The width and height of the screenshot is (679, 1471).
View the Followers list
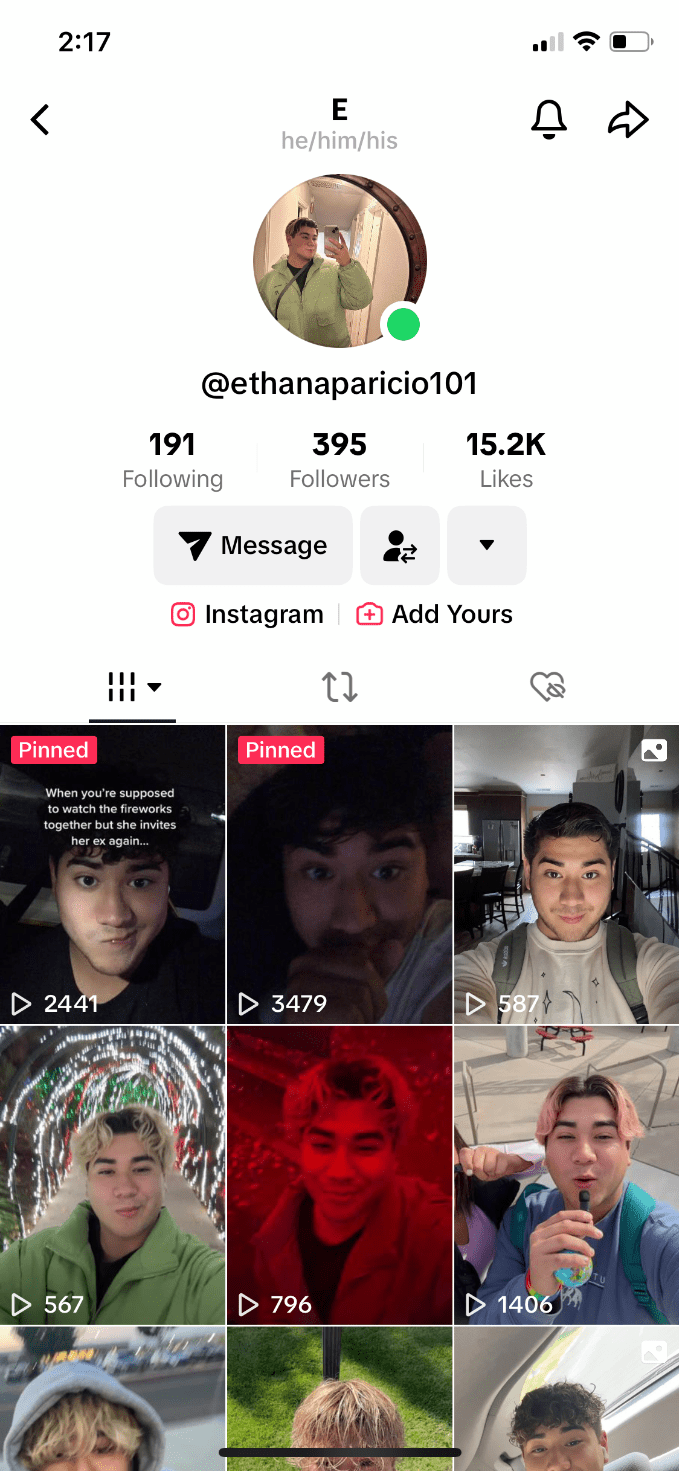pyautogui.click(x=340, y=460)
